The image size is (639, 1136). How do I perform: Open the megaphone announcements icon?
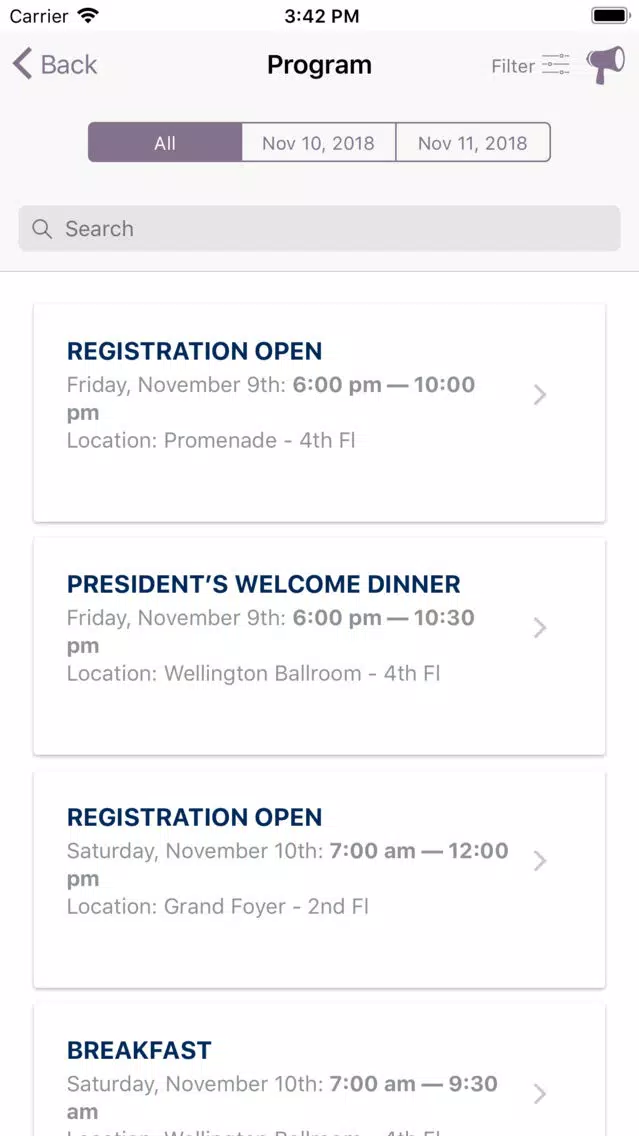605,65
